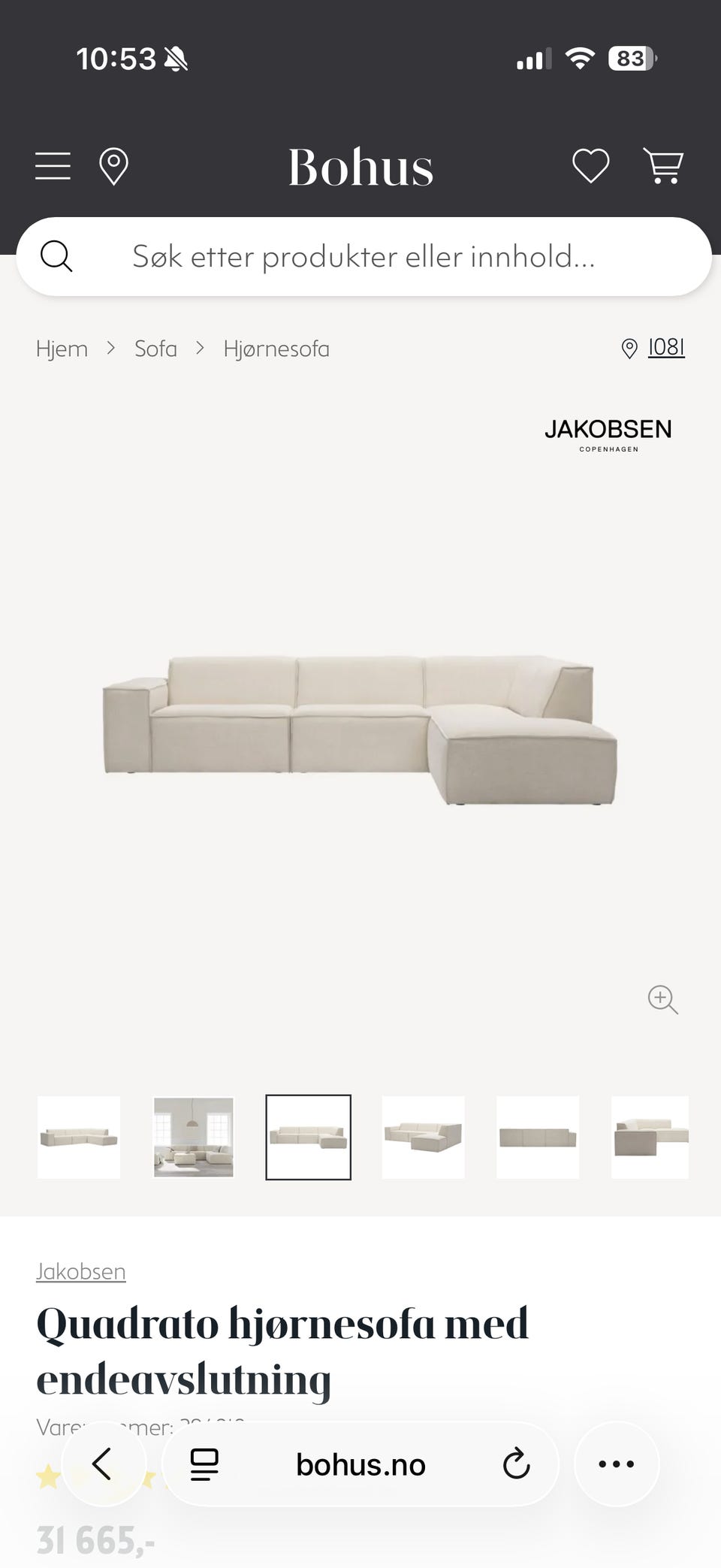Tap the browser back arrow
The image size is (721, 1568).
pyautogui.click(x=103, y=1464)
